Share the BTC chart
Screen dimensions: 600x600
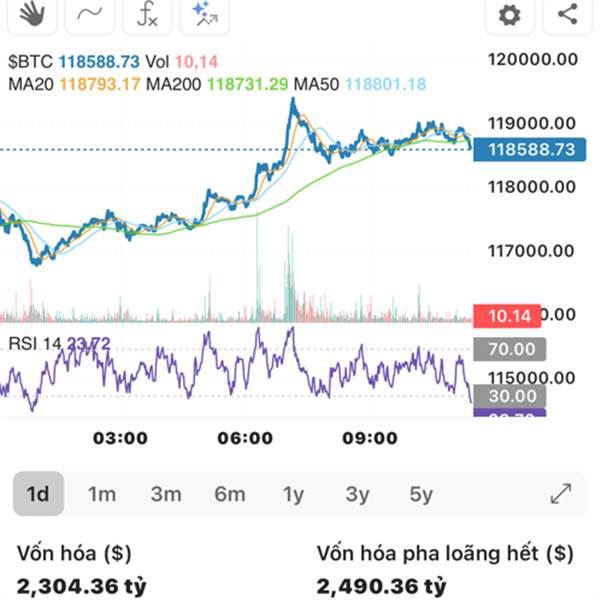(567, 15)
